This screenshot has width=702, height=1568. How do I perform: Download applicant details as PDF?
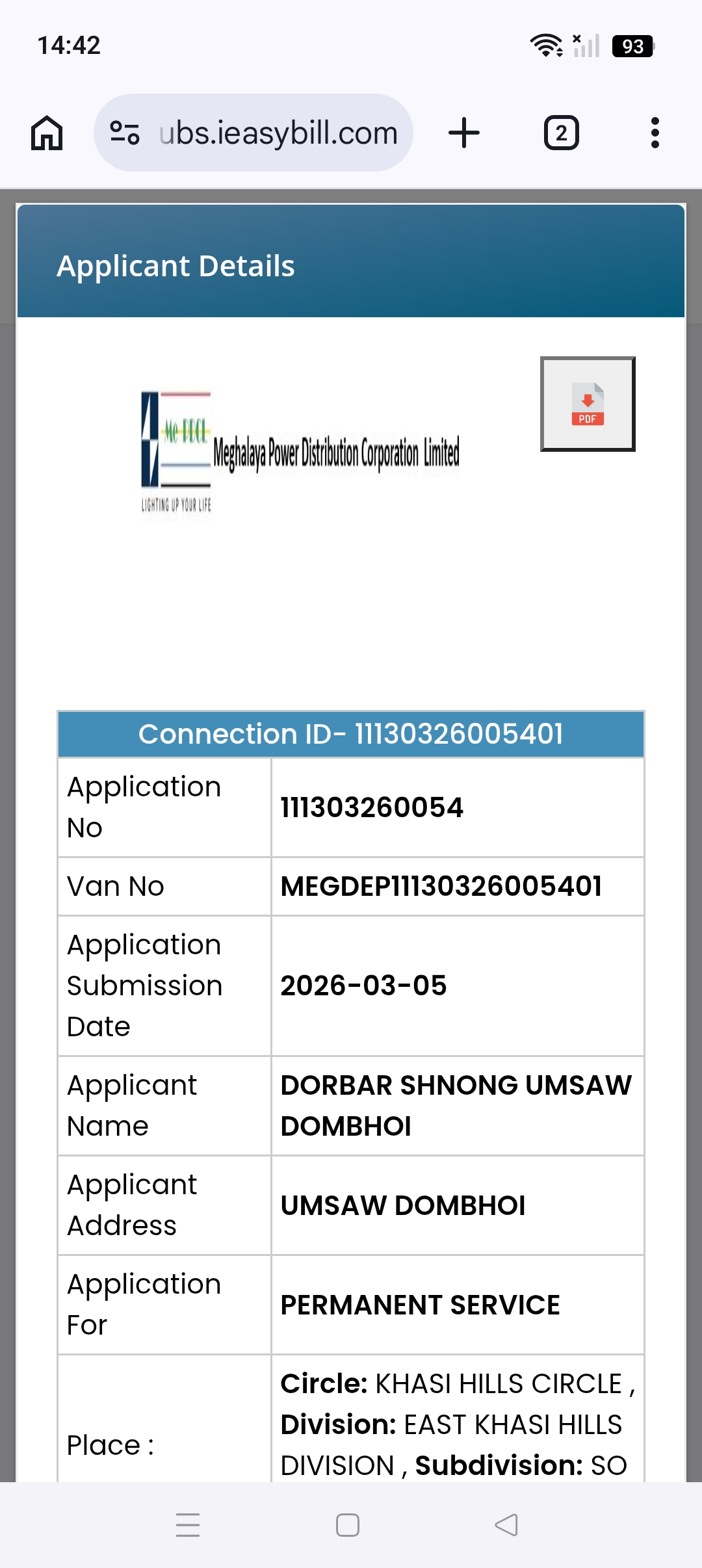(588, 404)
